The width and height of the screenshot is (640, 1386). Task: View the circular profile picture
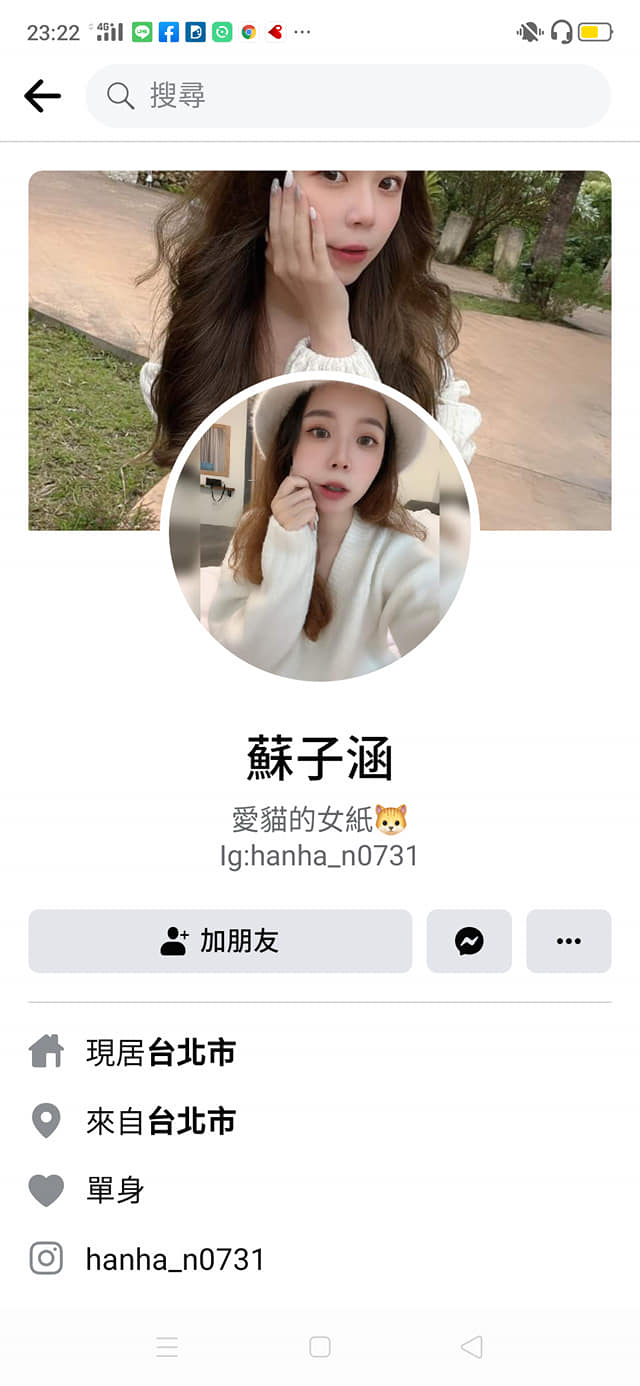(x=320, y=530)
